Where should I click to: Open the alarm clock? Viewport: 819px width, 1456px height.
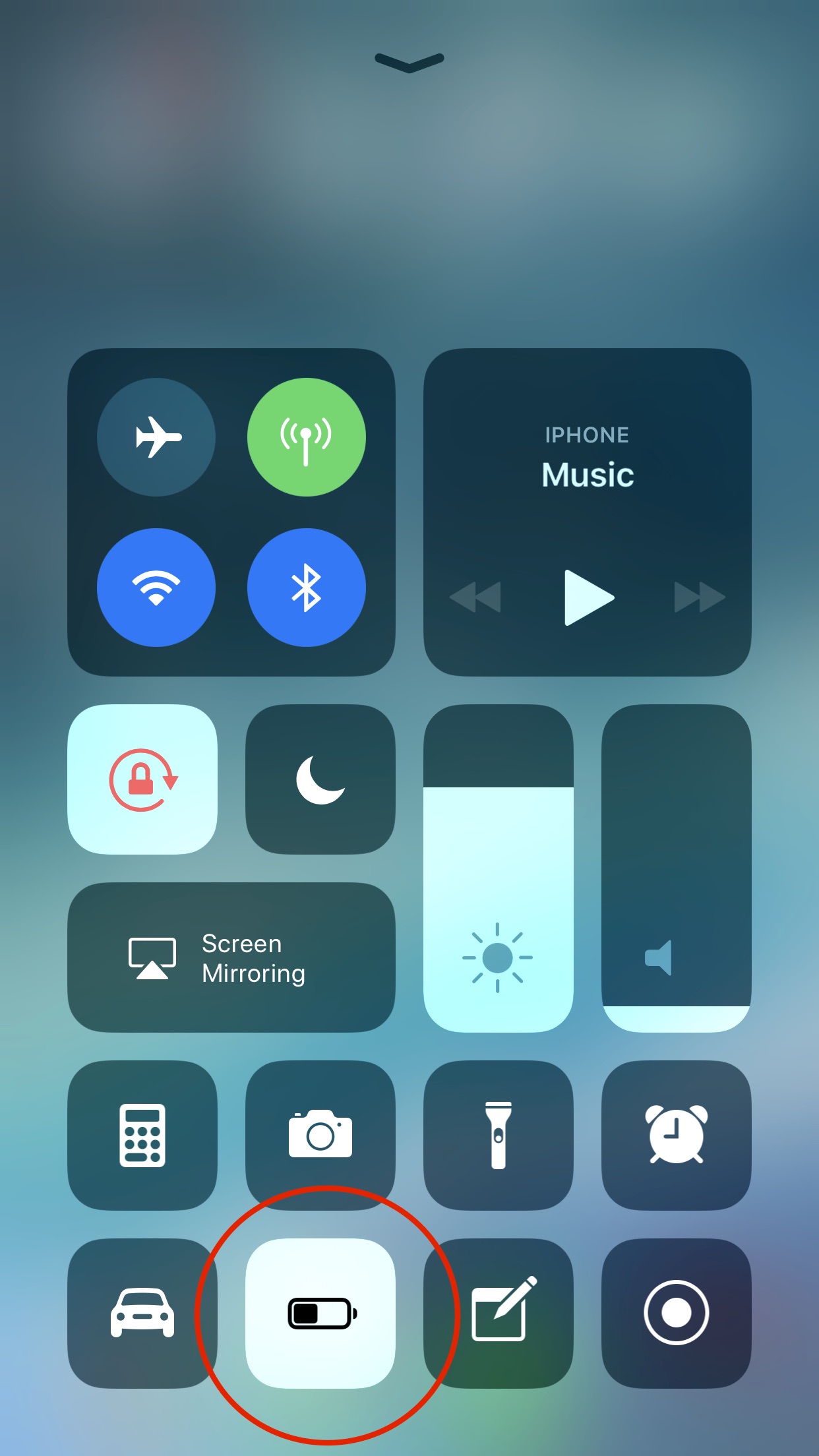click(x=677, y=1136)
